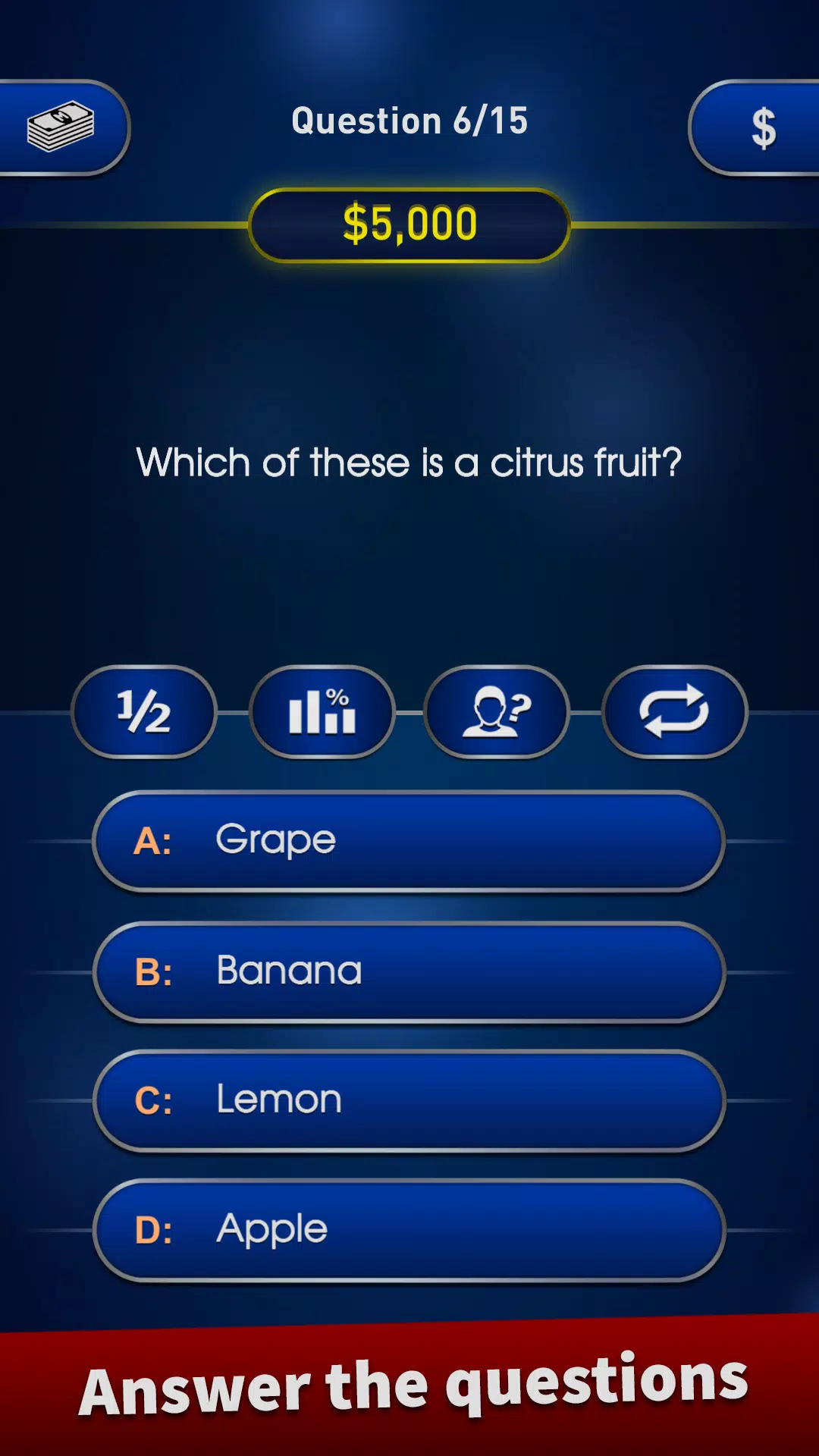819x1456 pixels.
Task: Choose answer A: Grape
Action: click(x=409, y=841)
